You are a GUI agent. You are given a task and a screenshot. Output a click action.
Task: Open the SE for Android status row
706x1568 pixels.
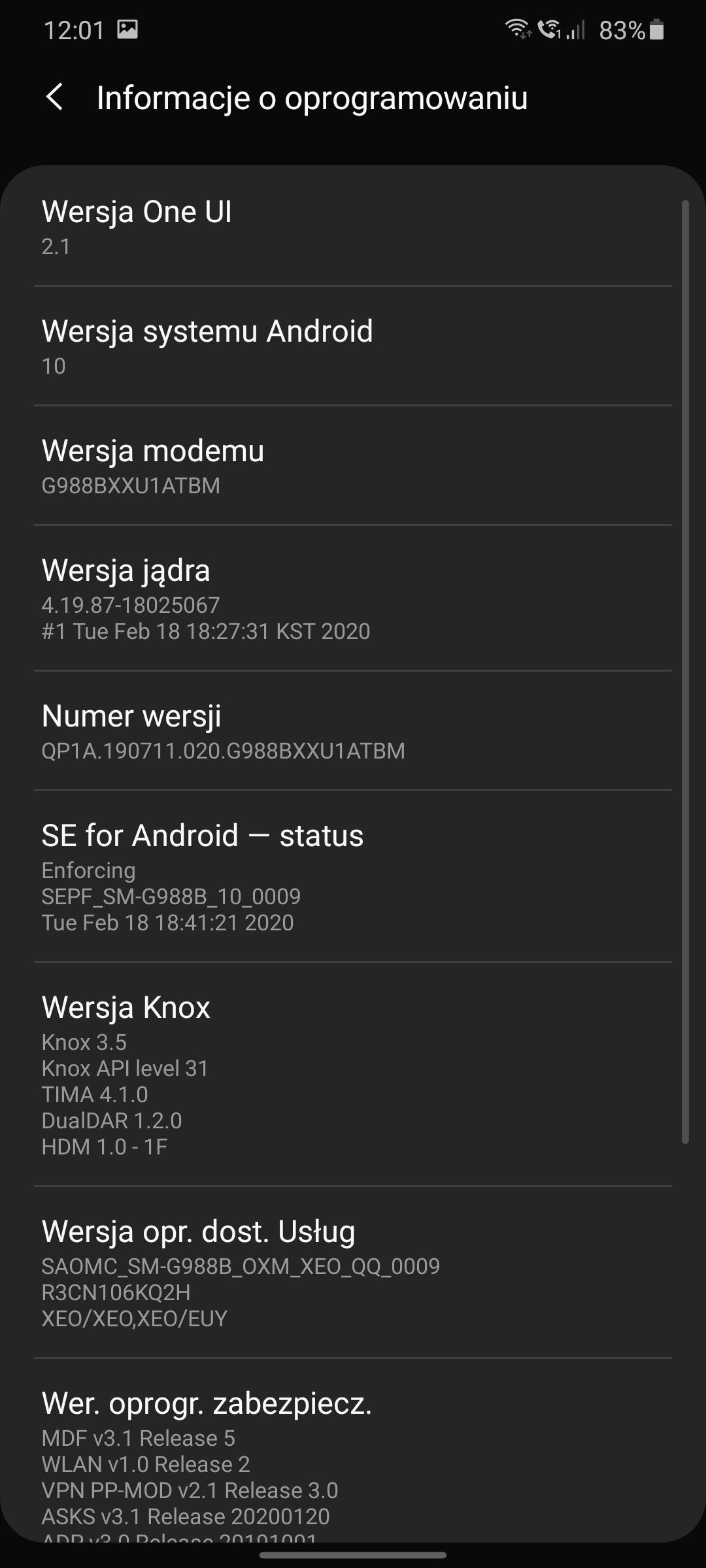coord(353,877)
